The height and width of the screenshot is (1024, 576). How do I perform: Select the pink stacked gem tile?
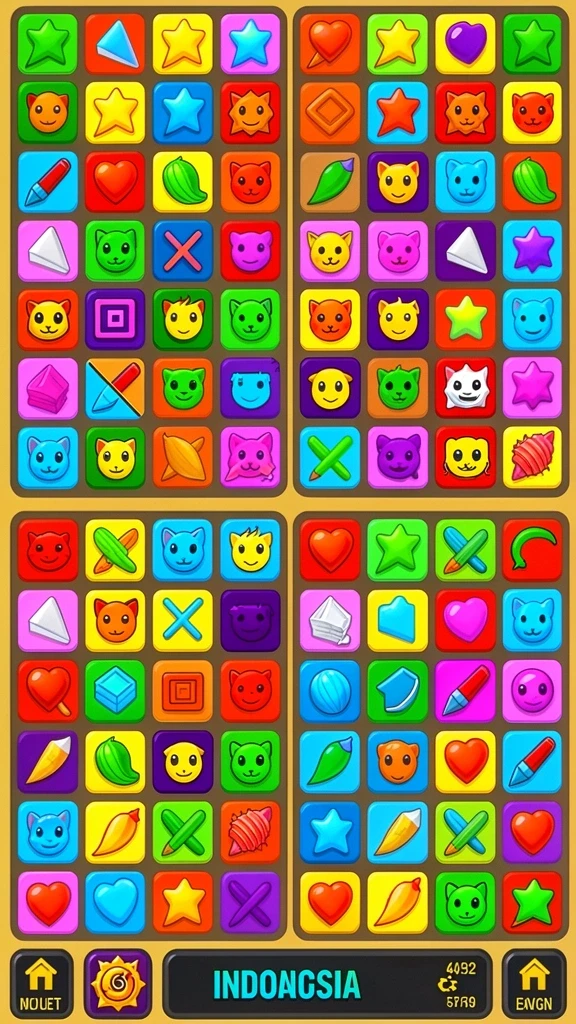(48, 387)
